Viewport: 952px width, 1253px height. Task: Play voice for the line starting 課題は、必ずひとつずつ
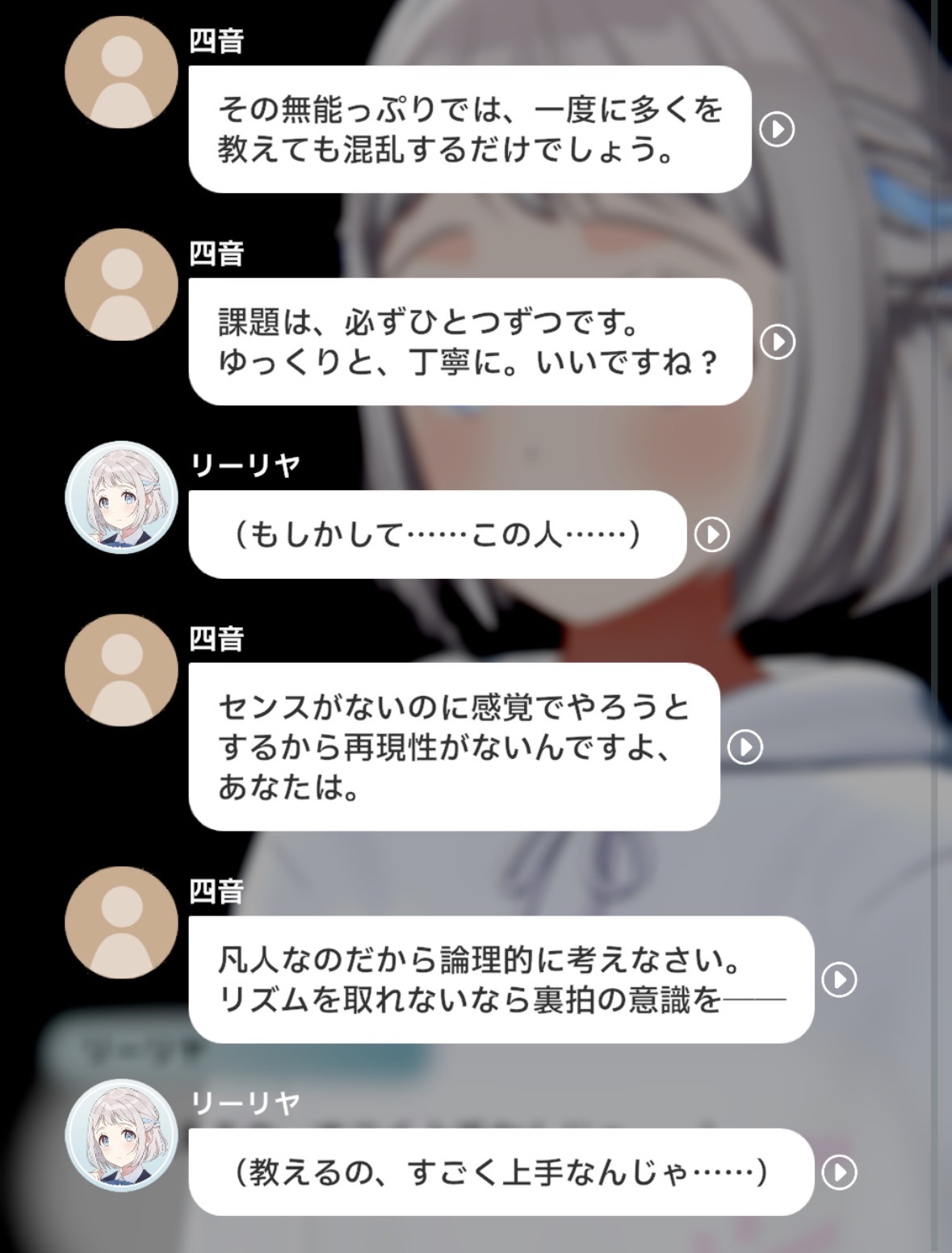coord(777,342)
